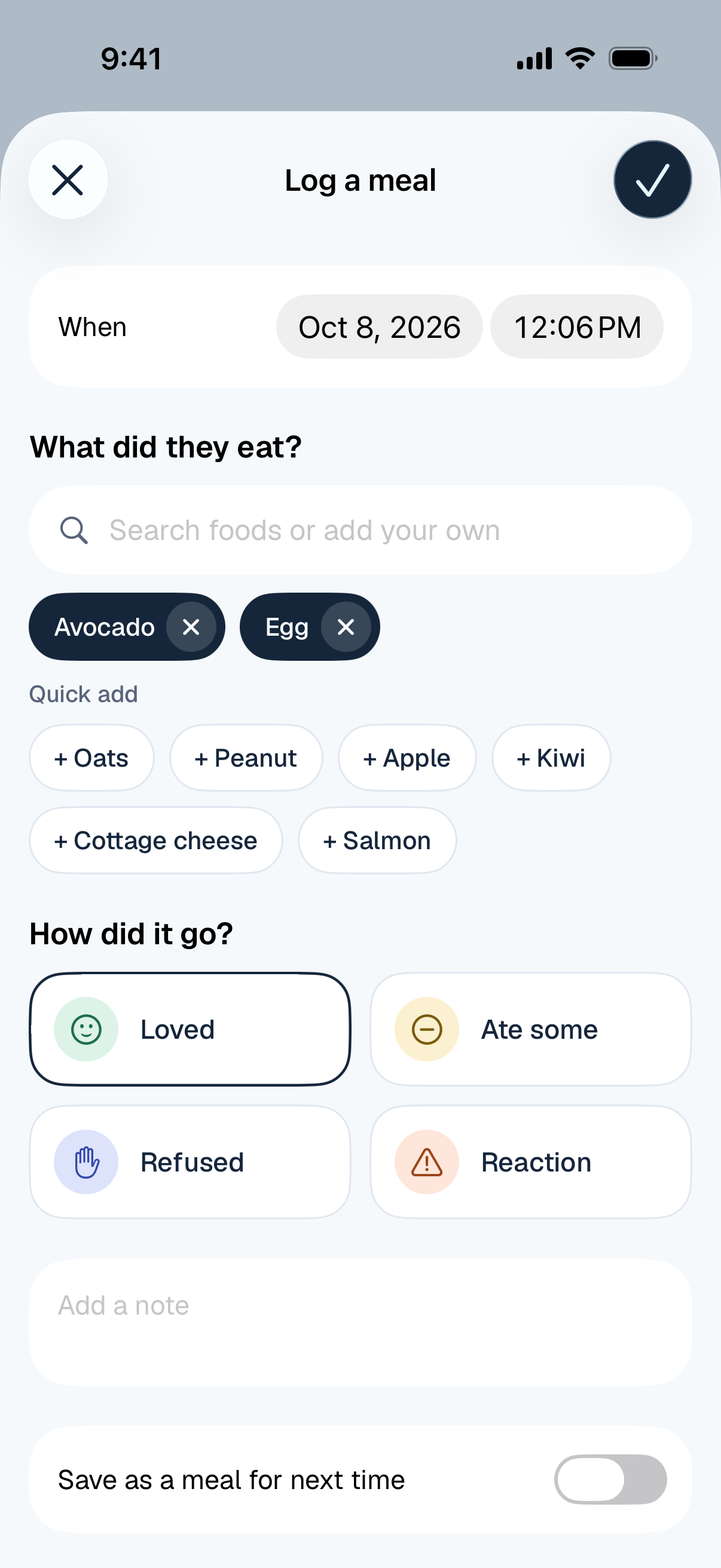The height and width of the screenshot is (1568, 721).
Task: Remove the Egg chip
Action: pyautogui.click(x=346, y=627)
